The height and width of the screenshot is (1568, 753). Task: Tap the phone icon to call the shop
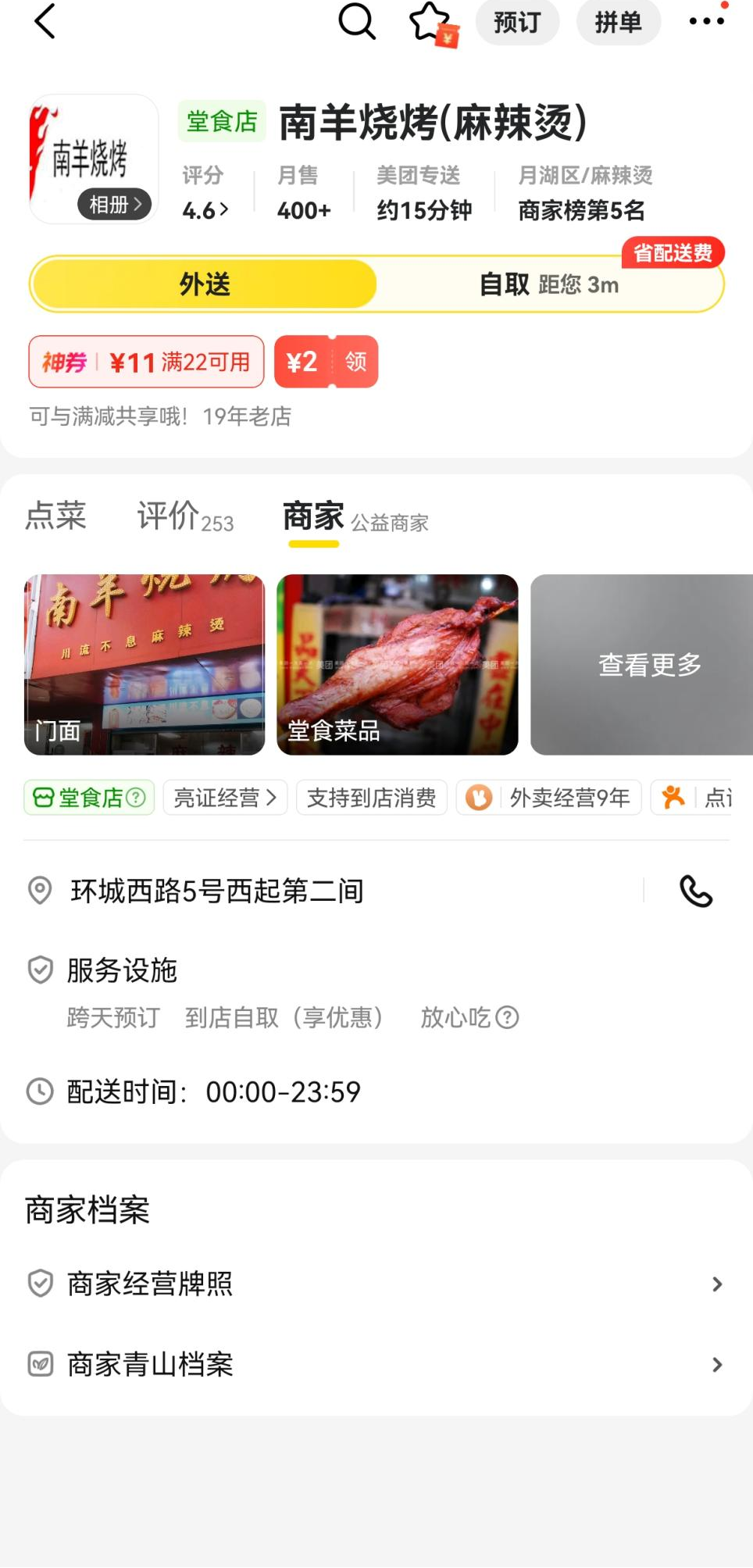[695, 891]
